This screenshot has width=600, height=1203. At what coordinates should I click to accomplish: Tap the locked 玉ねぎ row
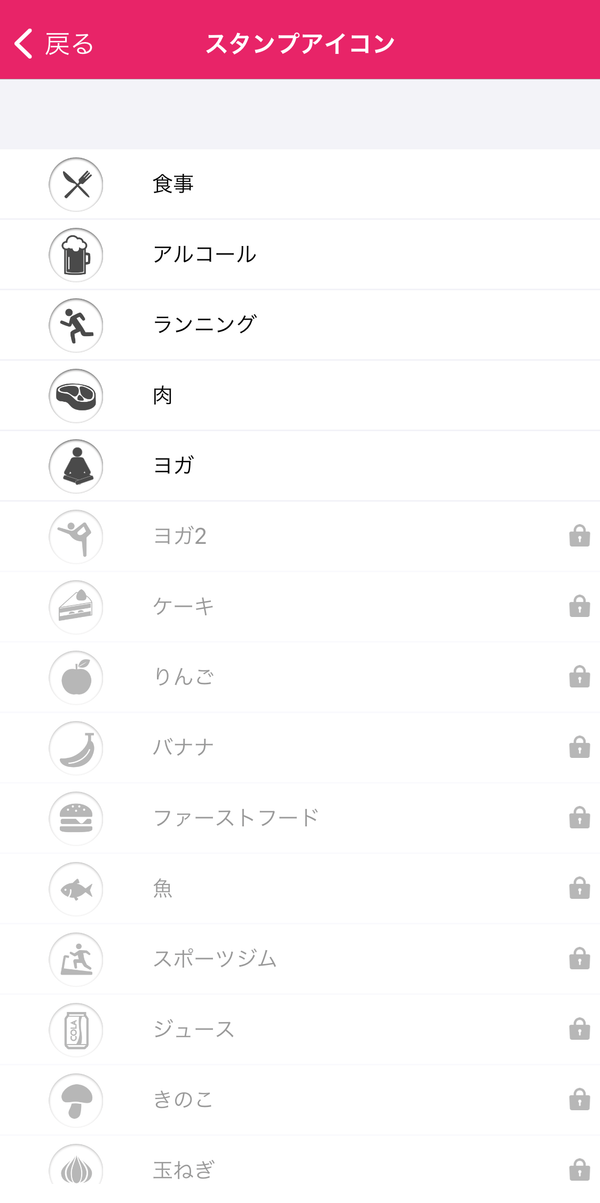300,1169
